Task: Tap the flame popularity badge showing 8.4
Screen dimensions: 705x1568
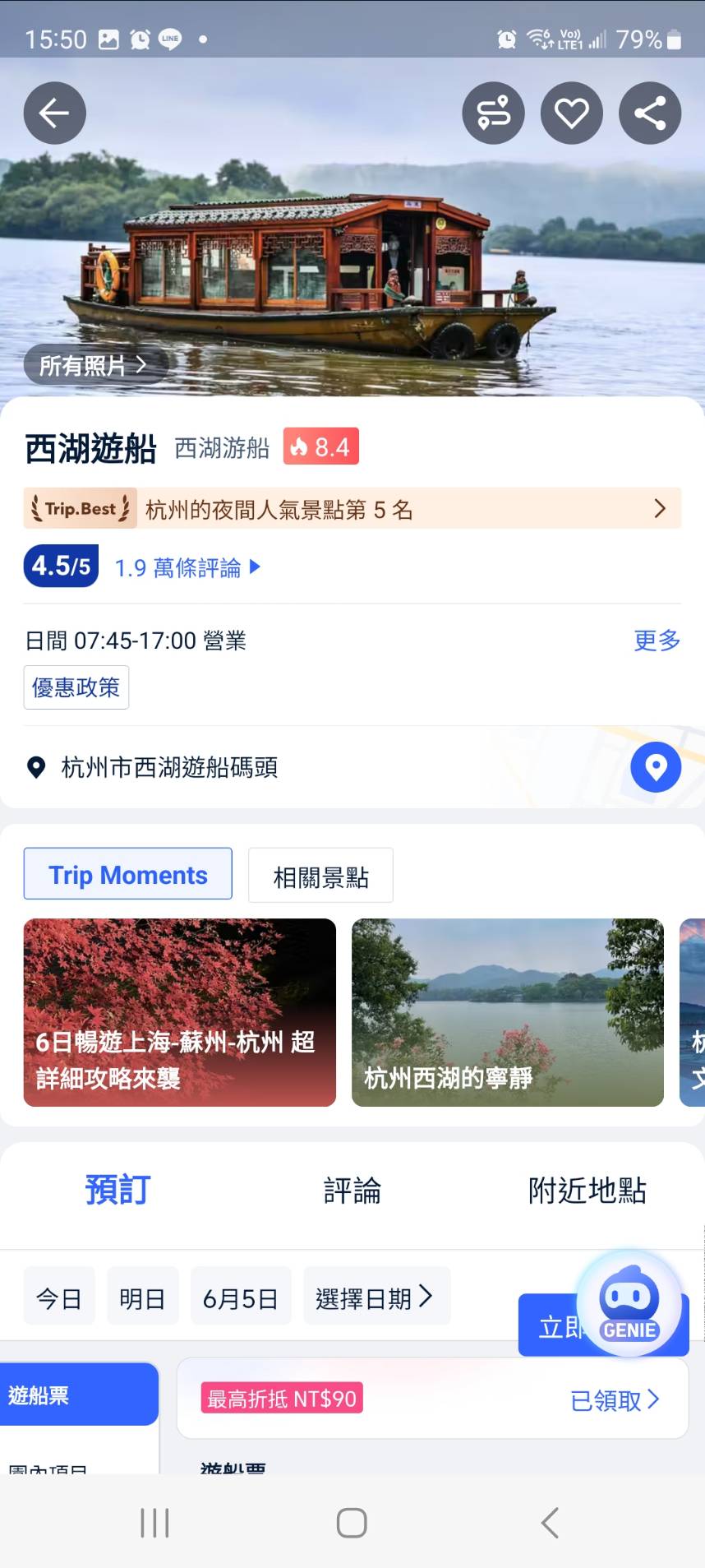Action: click(x=320, y=446)
